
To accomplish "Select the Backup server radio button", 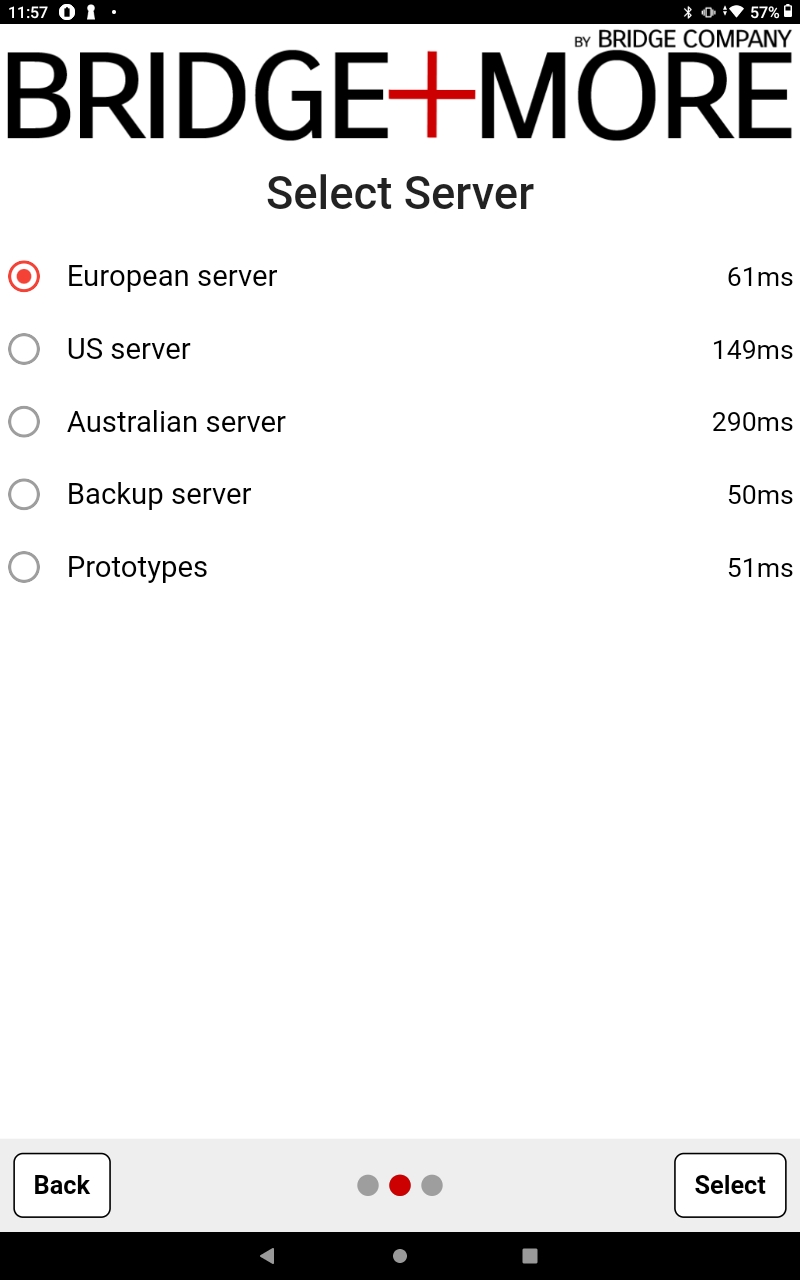I will tap(24, 494).
